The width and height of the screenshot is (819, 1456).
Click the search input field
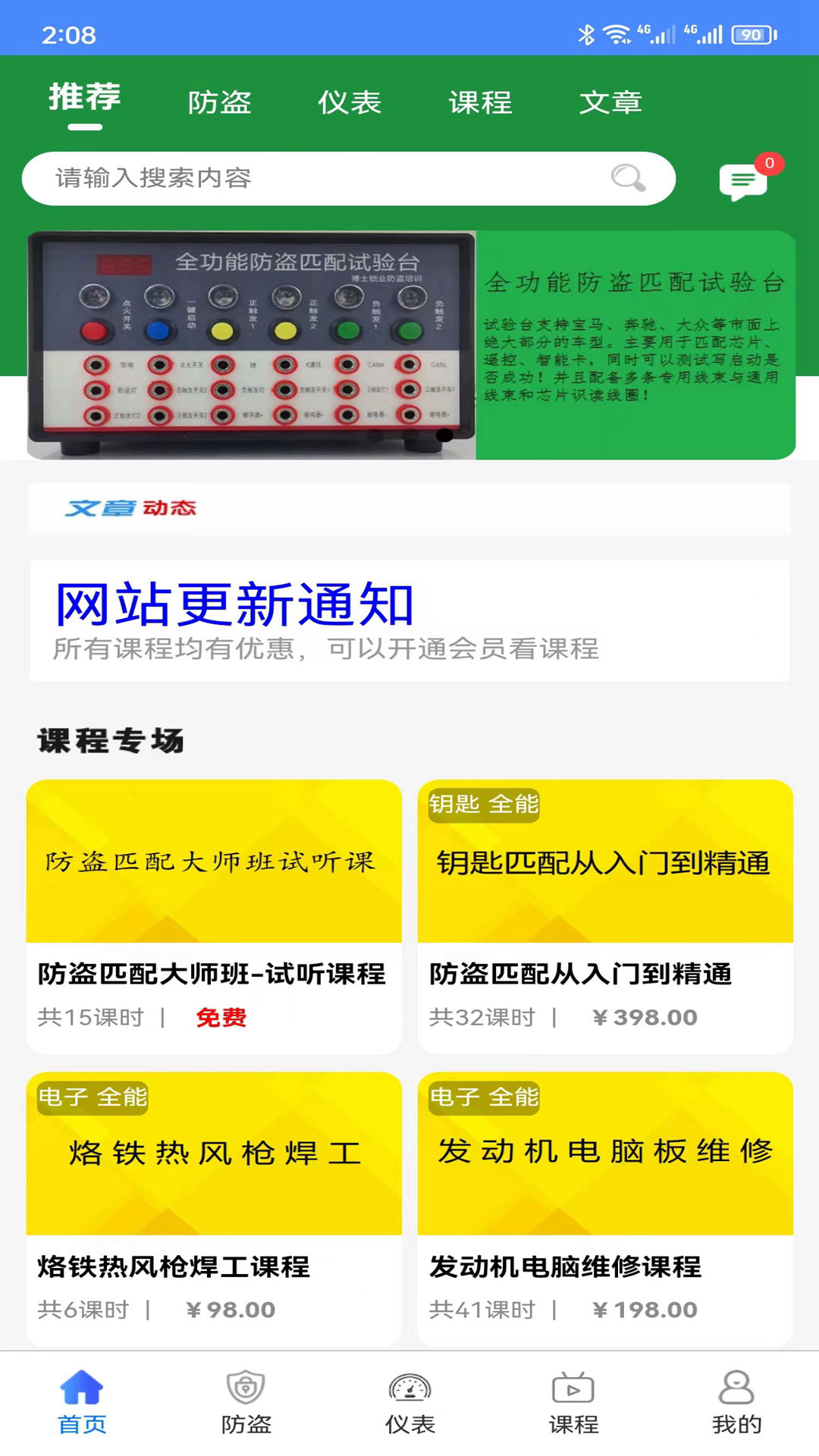[303, 178]
